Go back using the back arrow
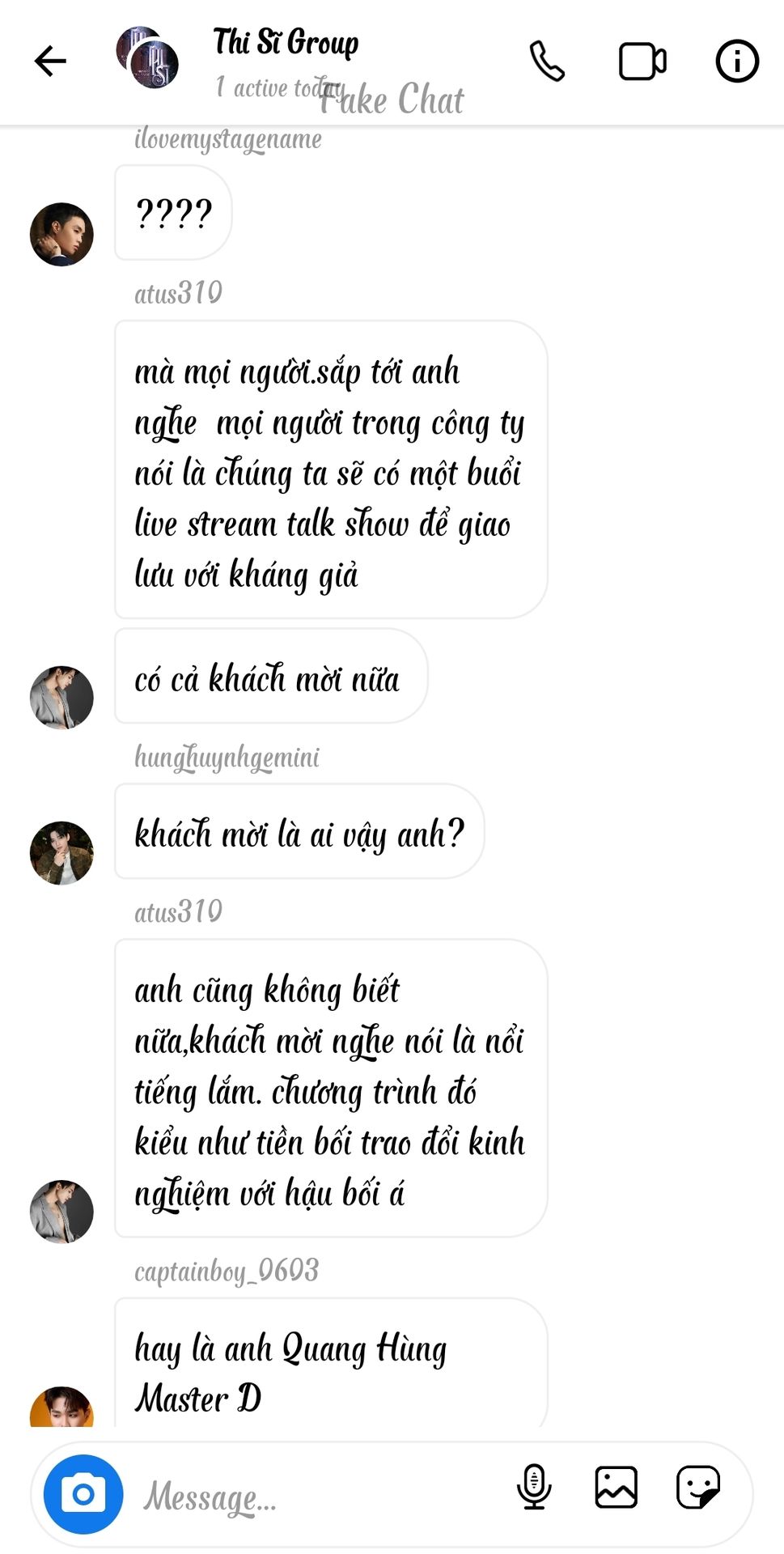This screenshot has height=1554, width=784. click(x=50, y=62)
